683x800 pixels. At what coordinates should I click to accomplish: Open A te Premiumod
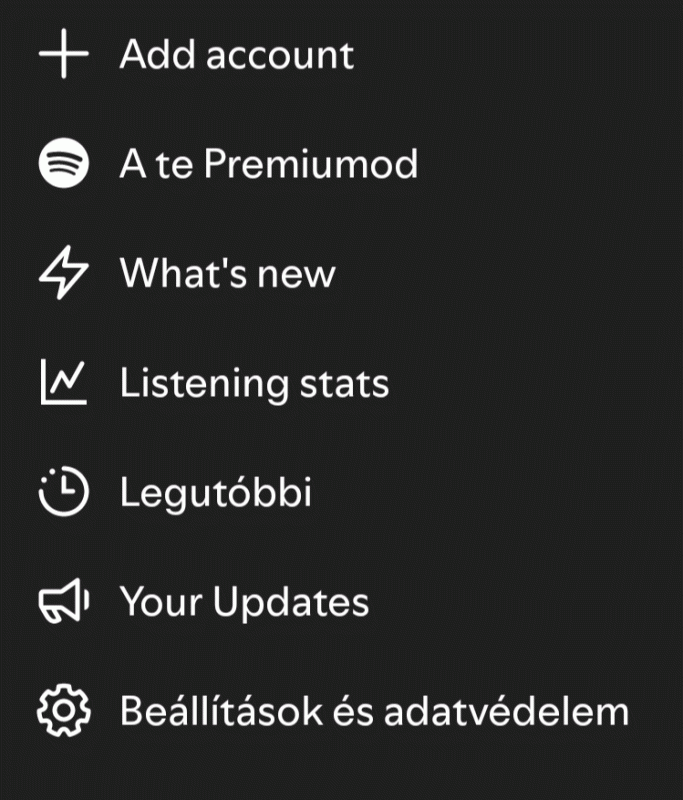(268, 164)
